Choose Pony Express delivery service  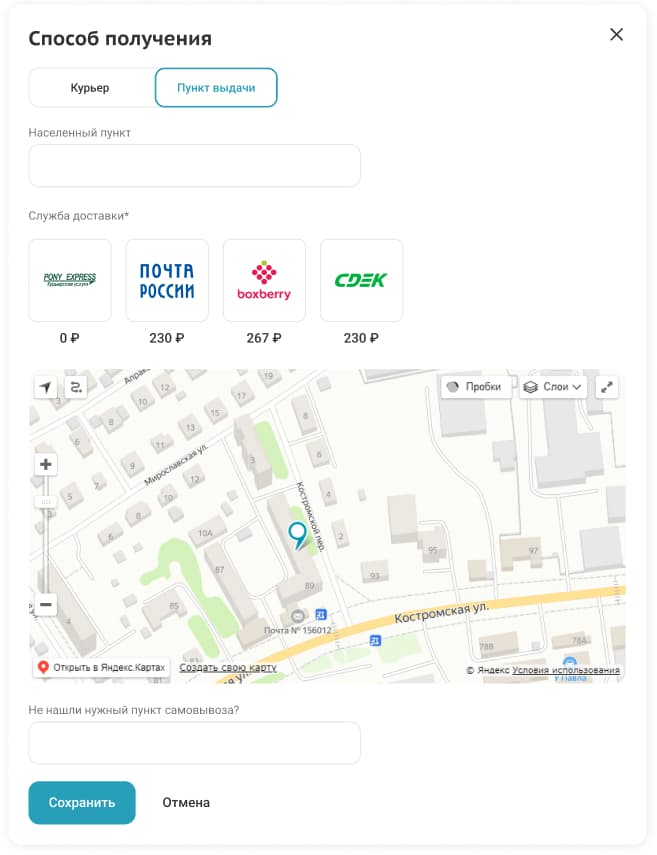pos(70,280)
